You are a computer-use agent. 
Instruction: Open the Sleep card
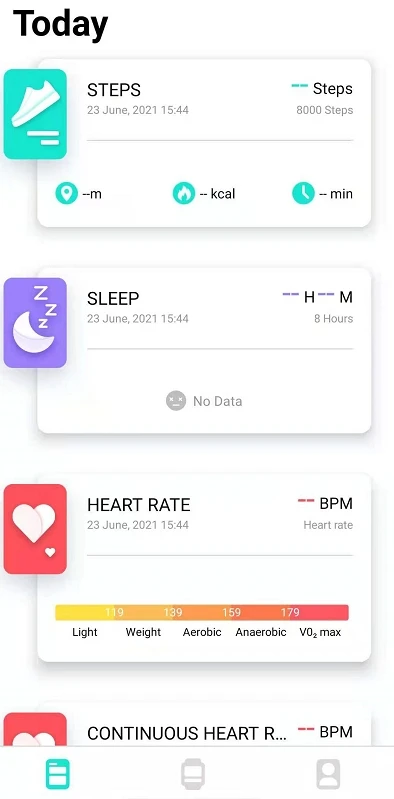(x=204, y=351)
